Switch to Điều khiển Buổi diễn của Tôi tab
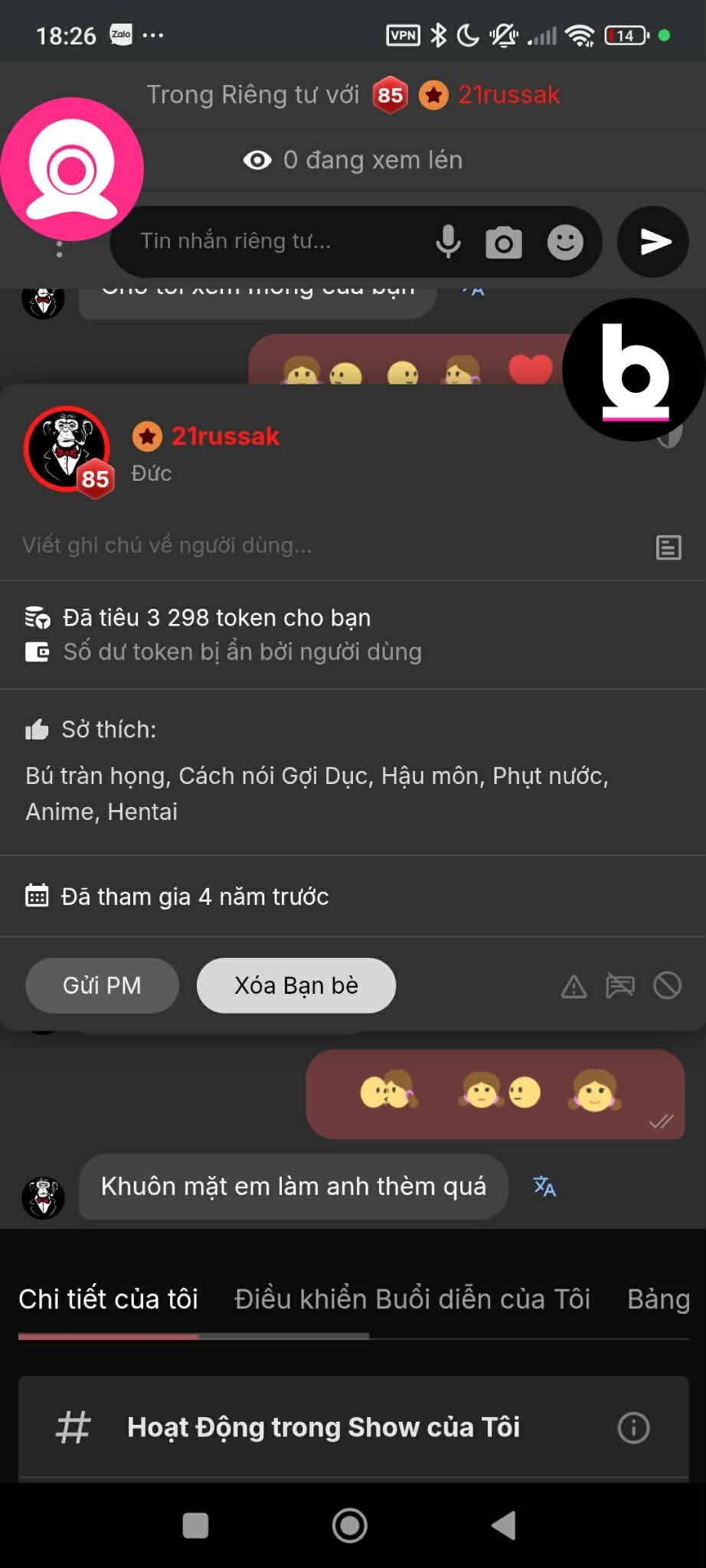This screenshot has height=1568, width=706. point(412,1299)
